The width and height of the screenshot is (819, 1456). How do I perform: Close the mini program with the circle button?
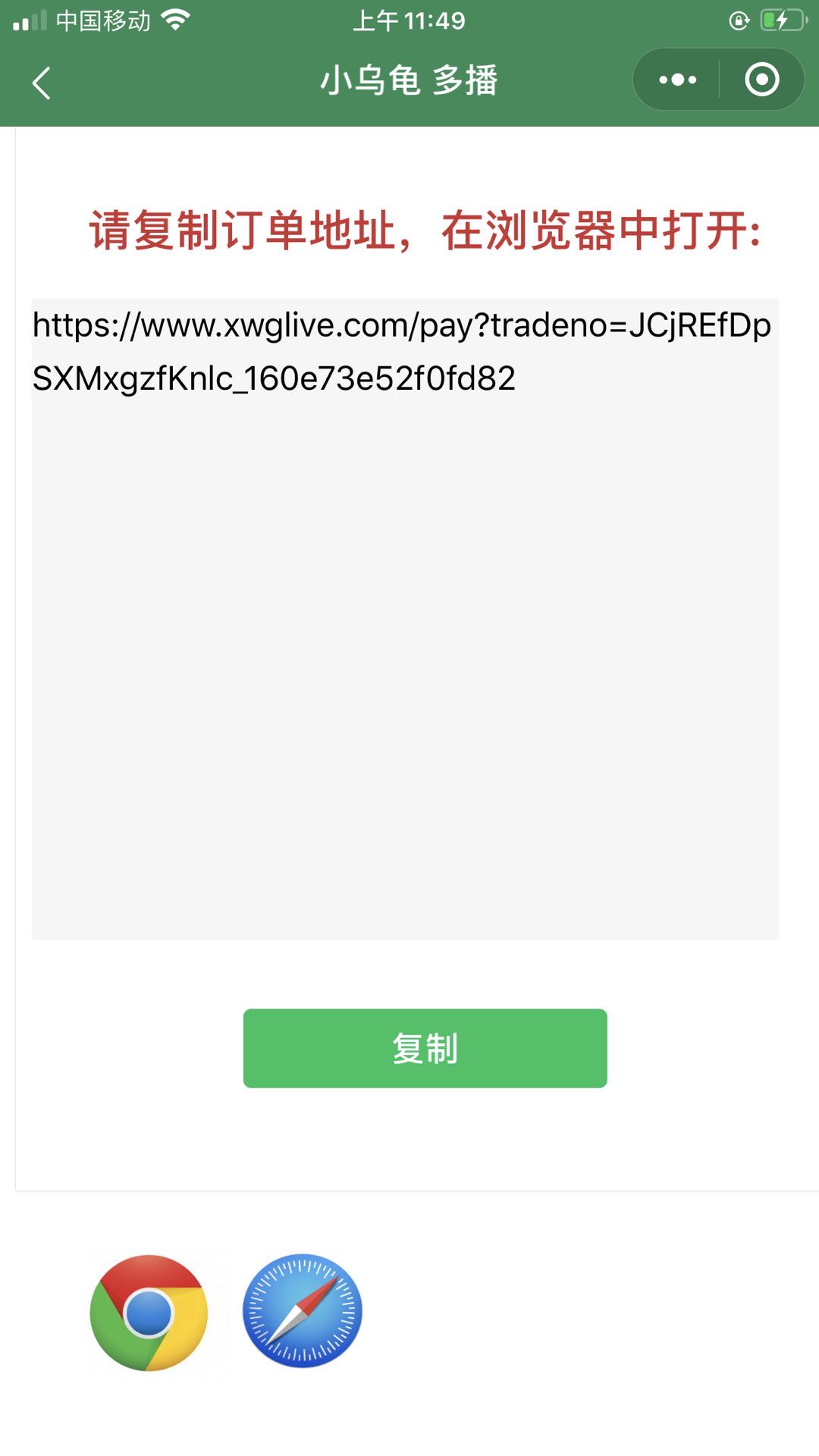[762, 80]
